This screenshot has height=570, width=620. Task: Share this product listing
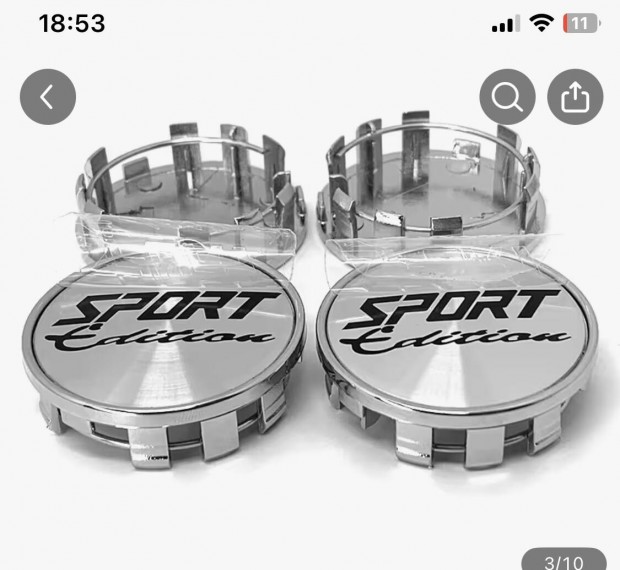pyautogui.click(x=576, y=97)
